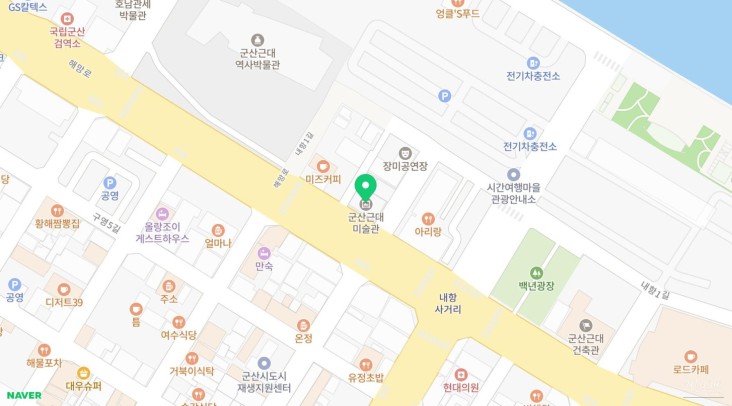
Task: Open the 디저트39 cafe marker
Action: tap(64, 289)
